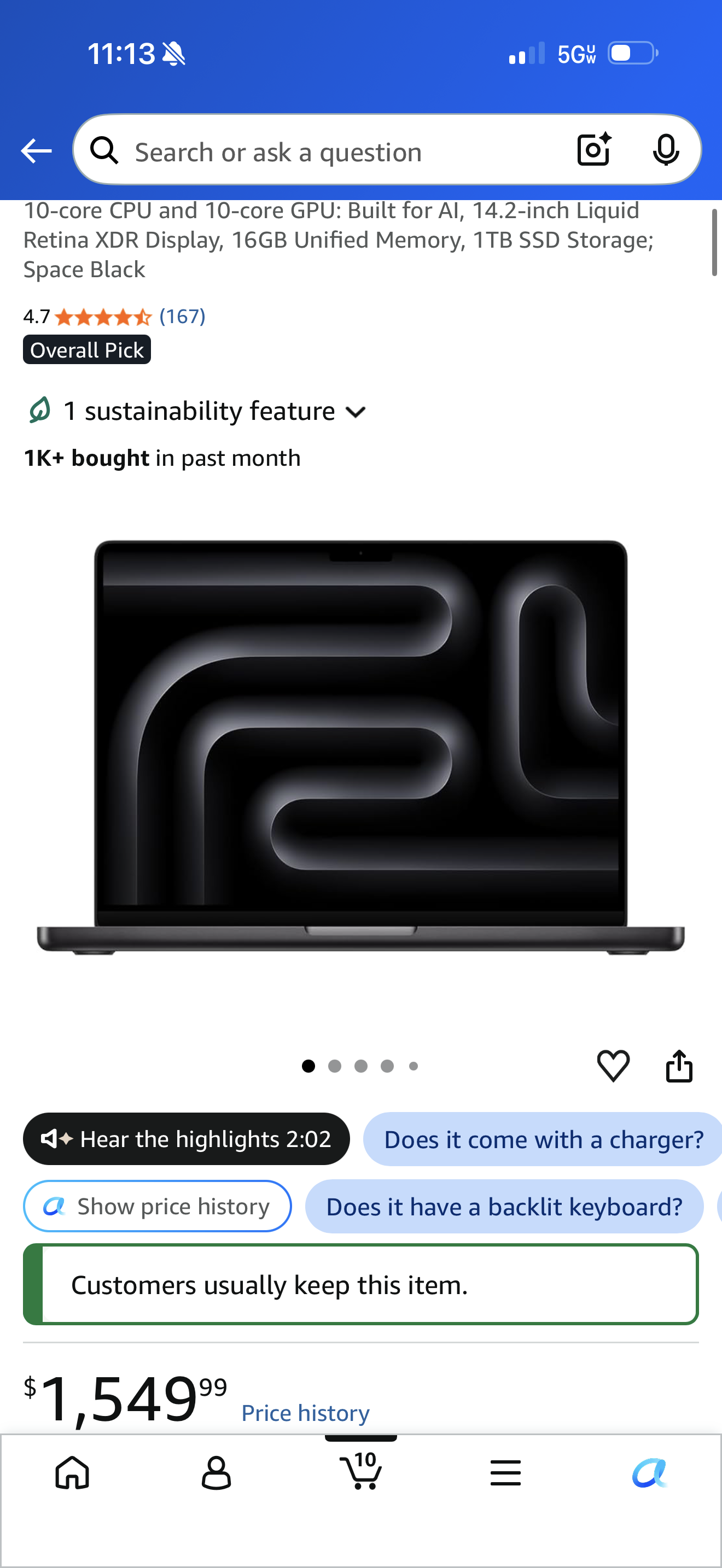The width and height of the screenshot is (722, 1568).
Task: Go back using the arrow icon
Action: coord(36,151)
